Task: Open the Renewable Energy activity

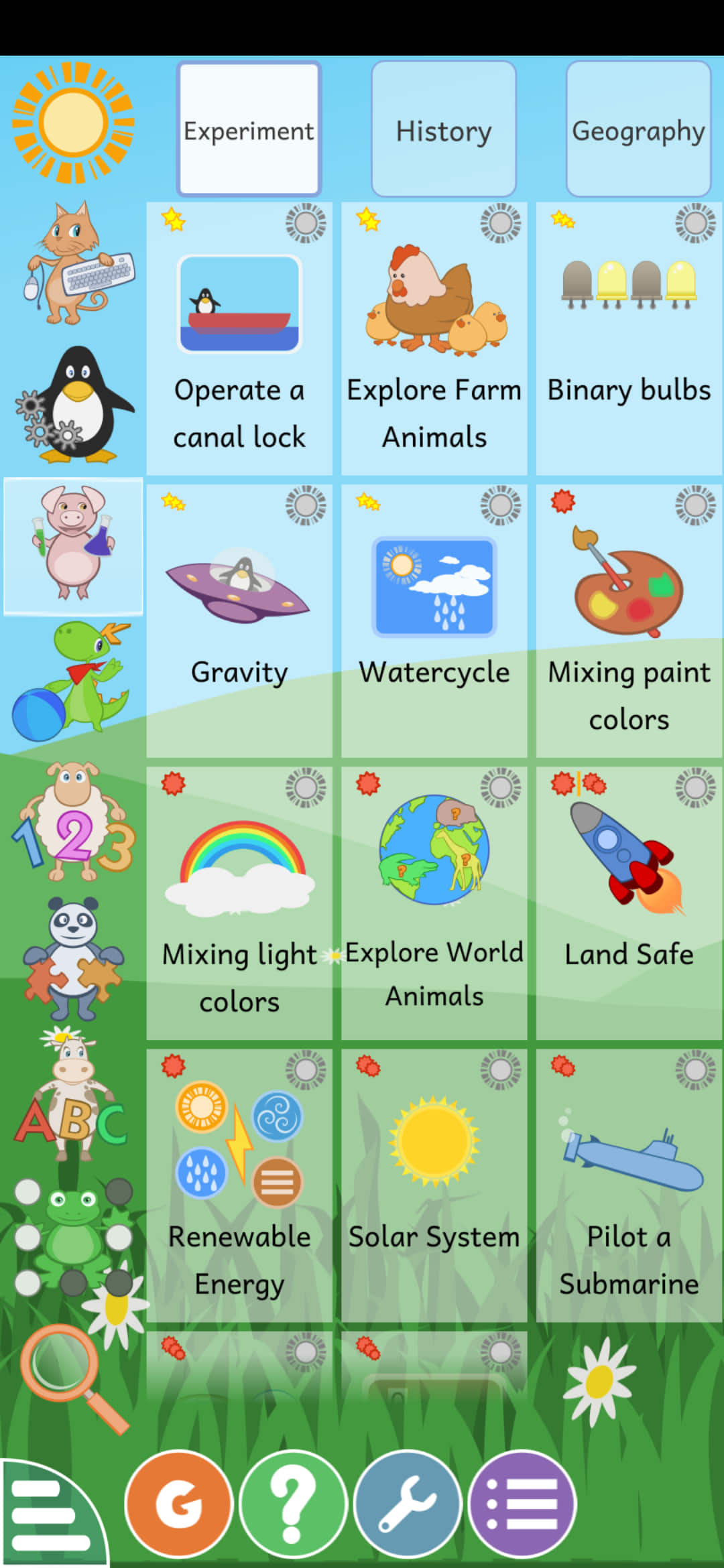Action: (x=239, y=1186)
